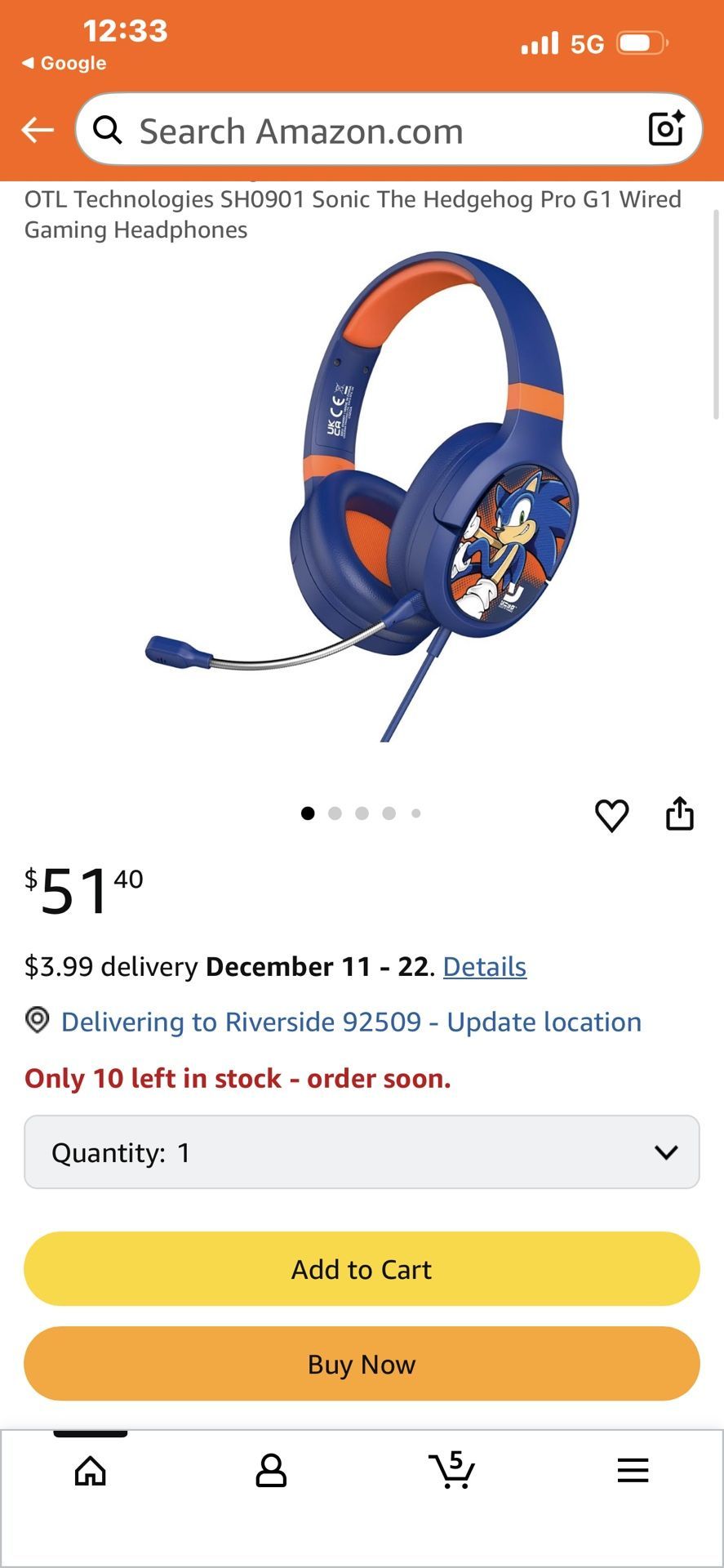Add headphones to wish list with heart
This screenshot has width=724, height=1568.
click(x=611, y=815)
